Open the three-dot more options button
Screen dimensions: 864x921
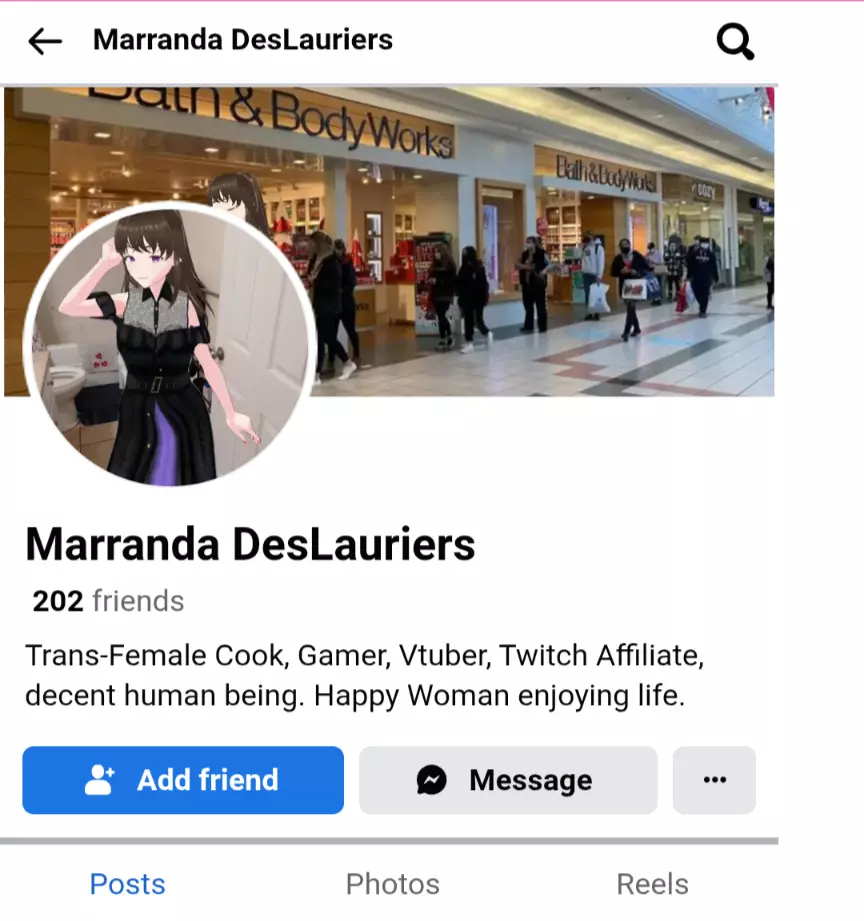[714, 780]
